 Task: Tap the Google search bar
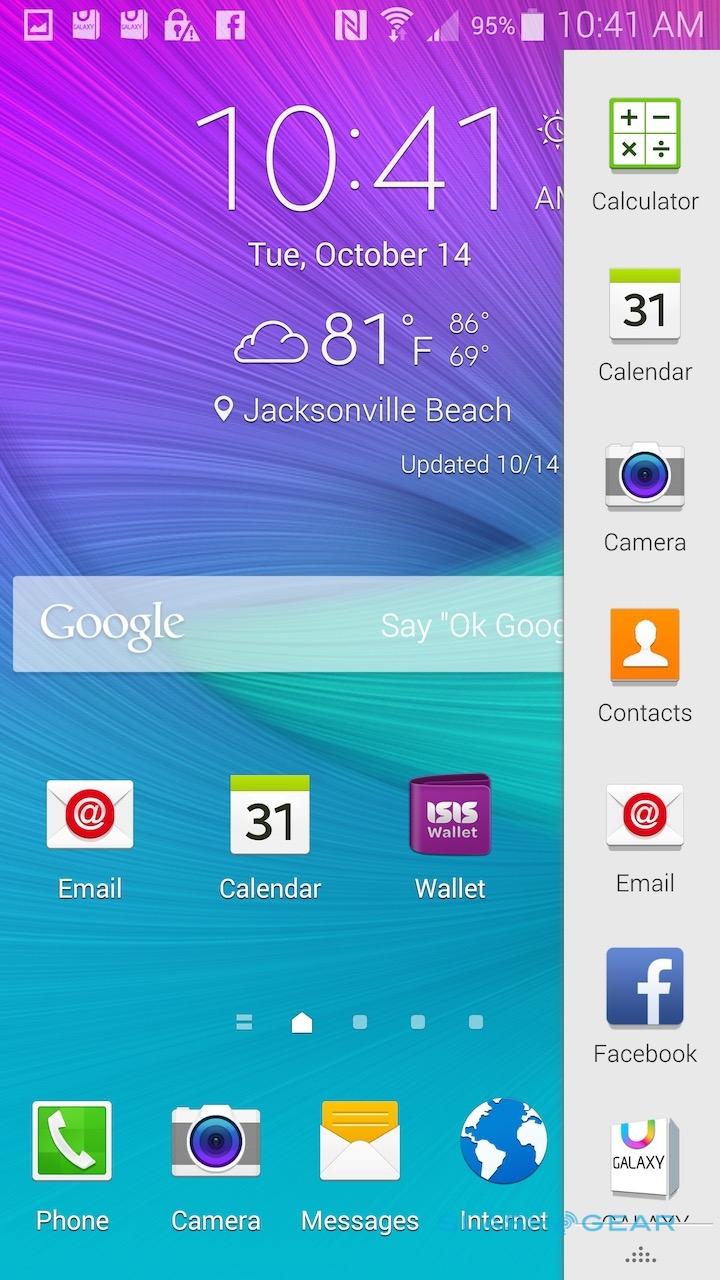[x=288, y=624]
